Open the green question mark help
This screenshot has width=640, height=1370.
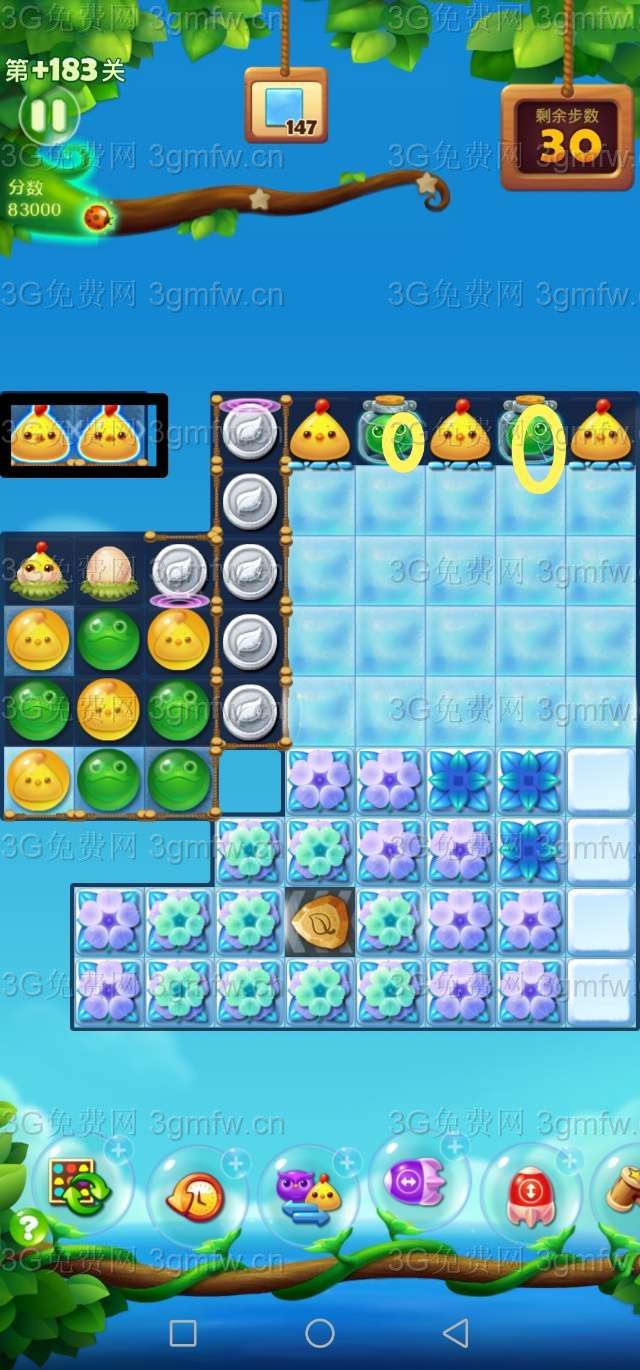(x=28, y=1226)
